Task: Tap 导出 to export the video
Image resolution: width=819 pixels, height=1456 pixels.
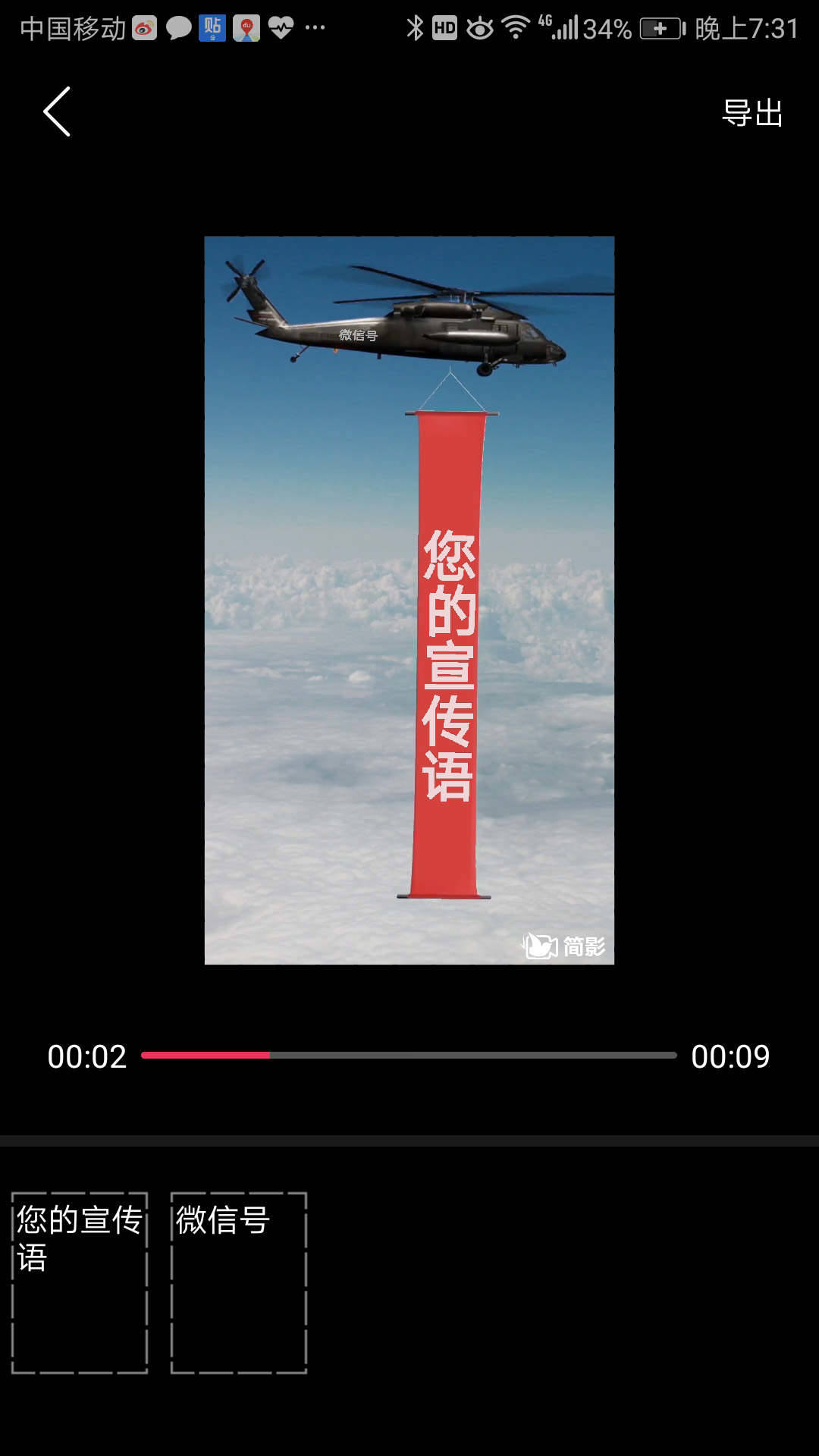Action: [x=752, y=114]
